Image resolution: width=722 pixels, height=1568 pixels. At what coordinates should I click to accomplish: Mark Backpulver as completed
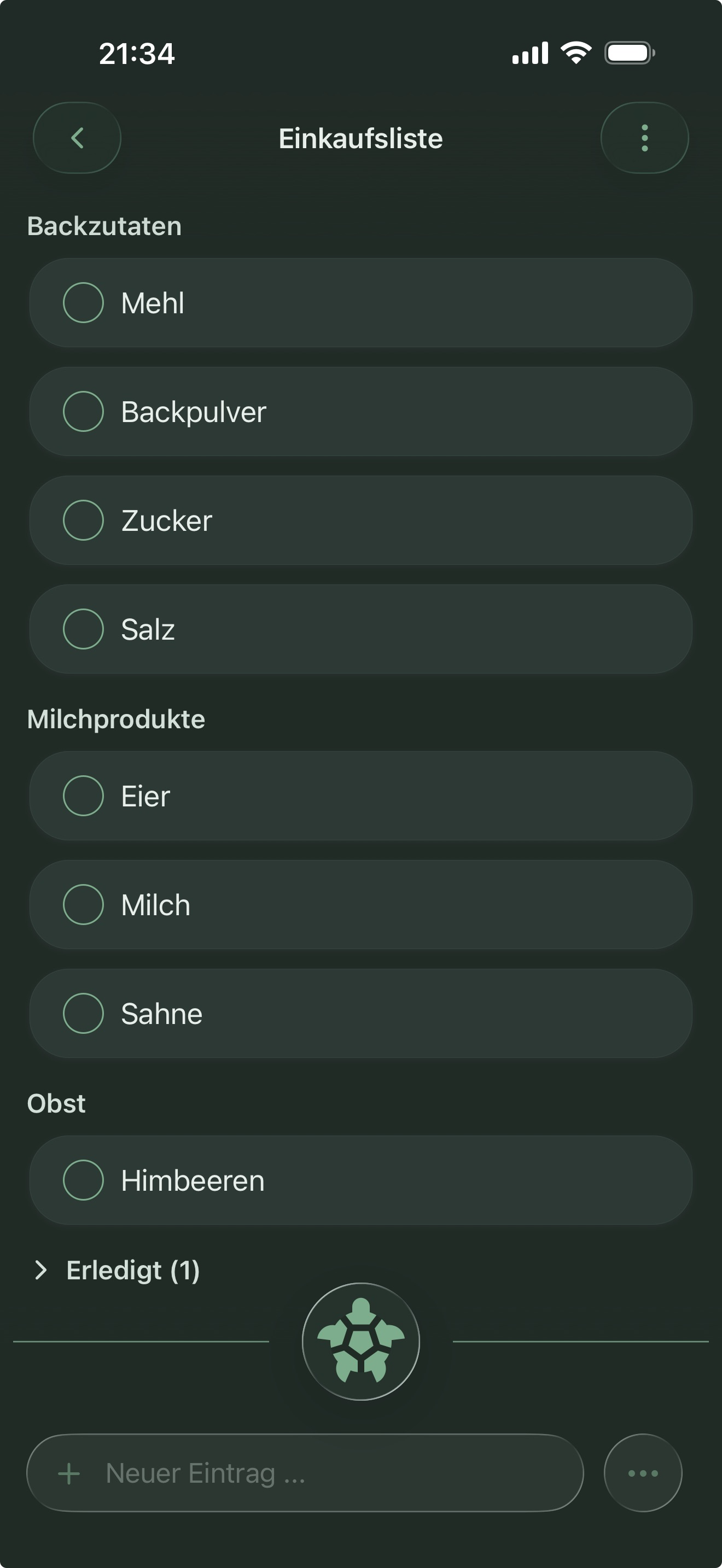point(83,411)
